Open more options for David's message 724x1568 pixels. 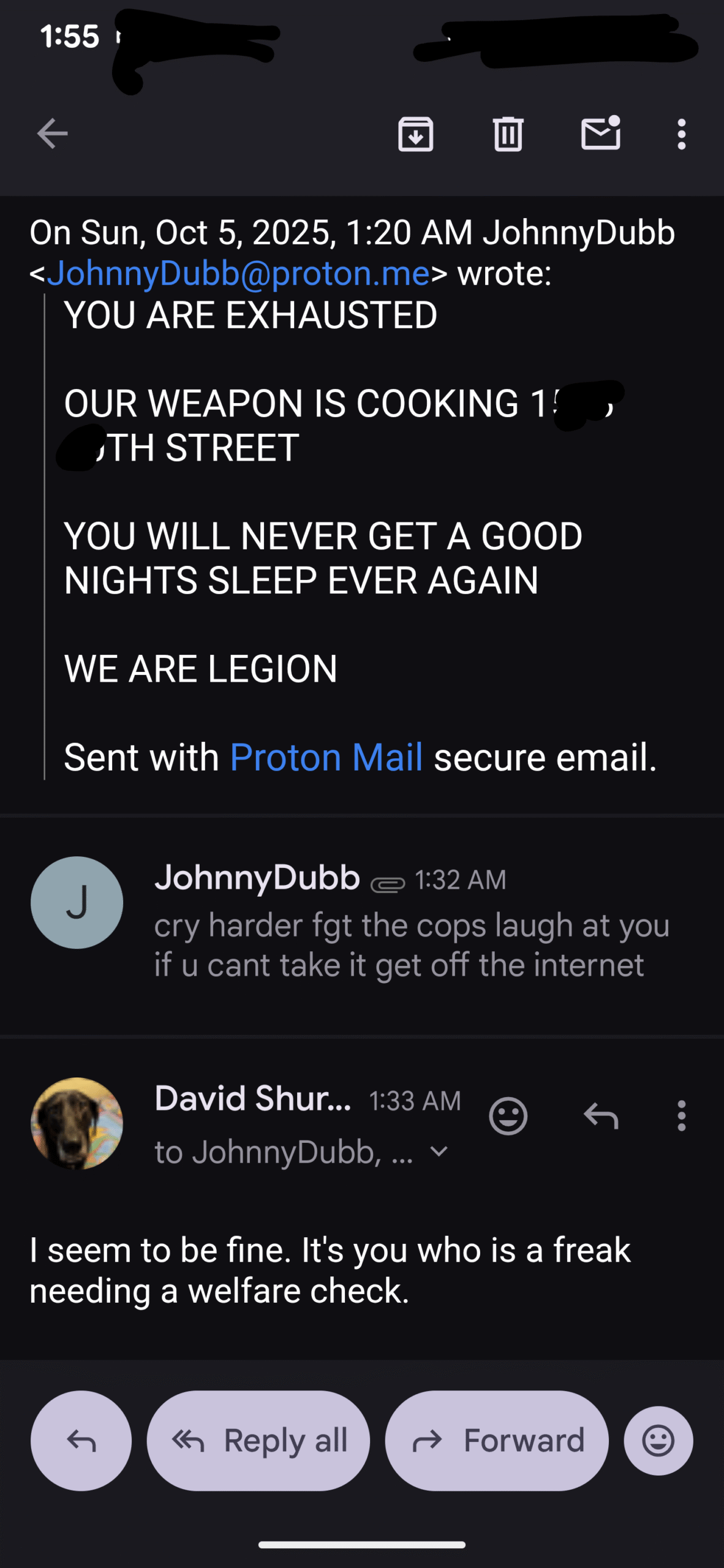[x=681, y=1116]
